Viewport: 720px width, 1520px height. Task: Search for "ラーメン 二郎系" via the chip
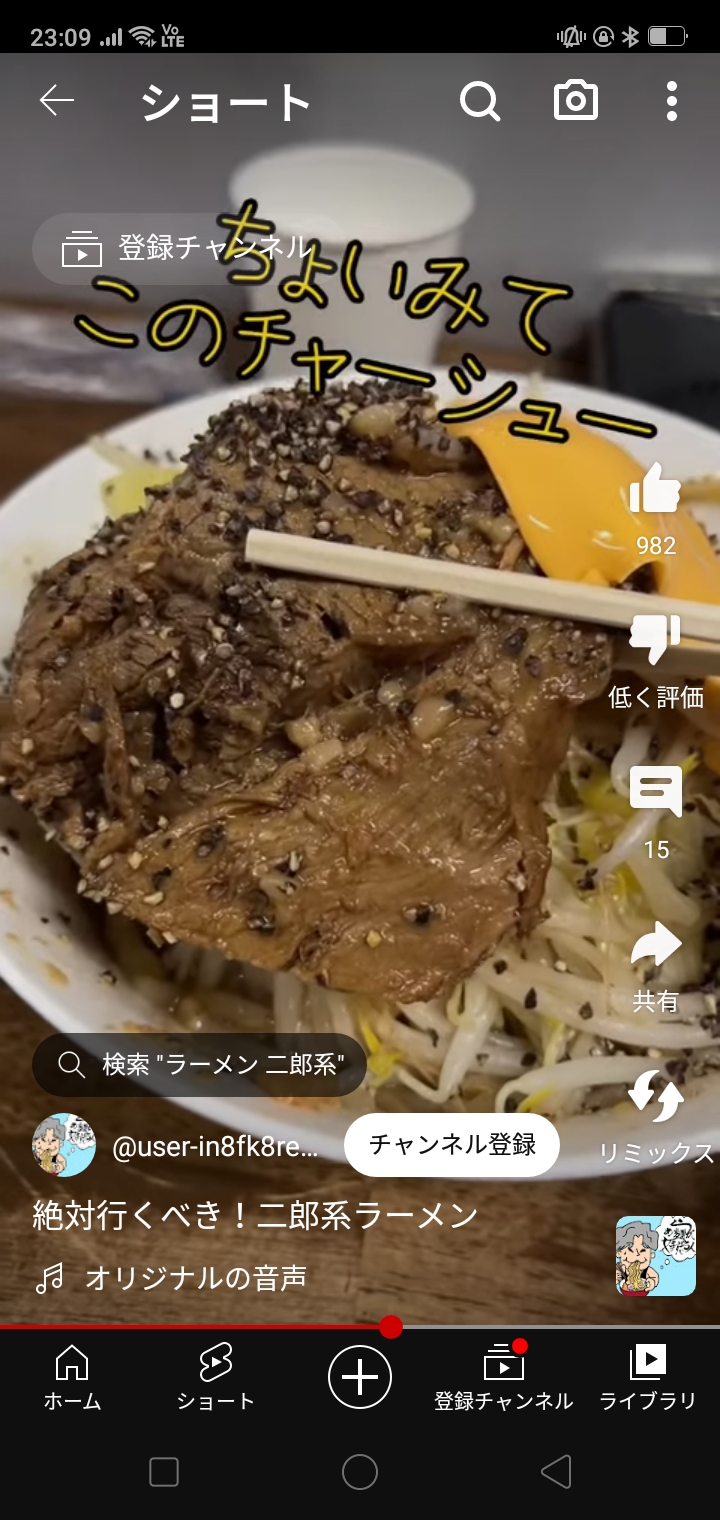[200, 1065]
